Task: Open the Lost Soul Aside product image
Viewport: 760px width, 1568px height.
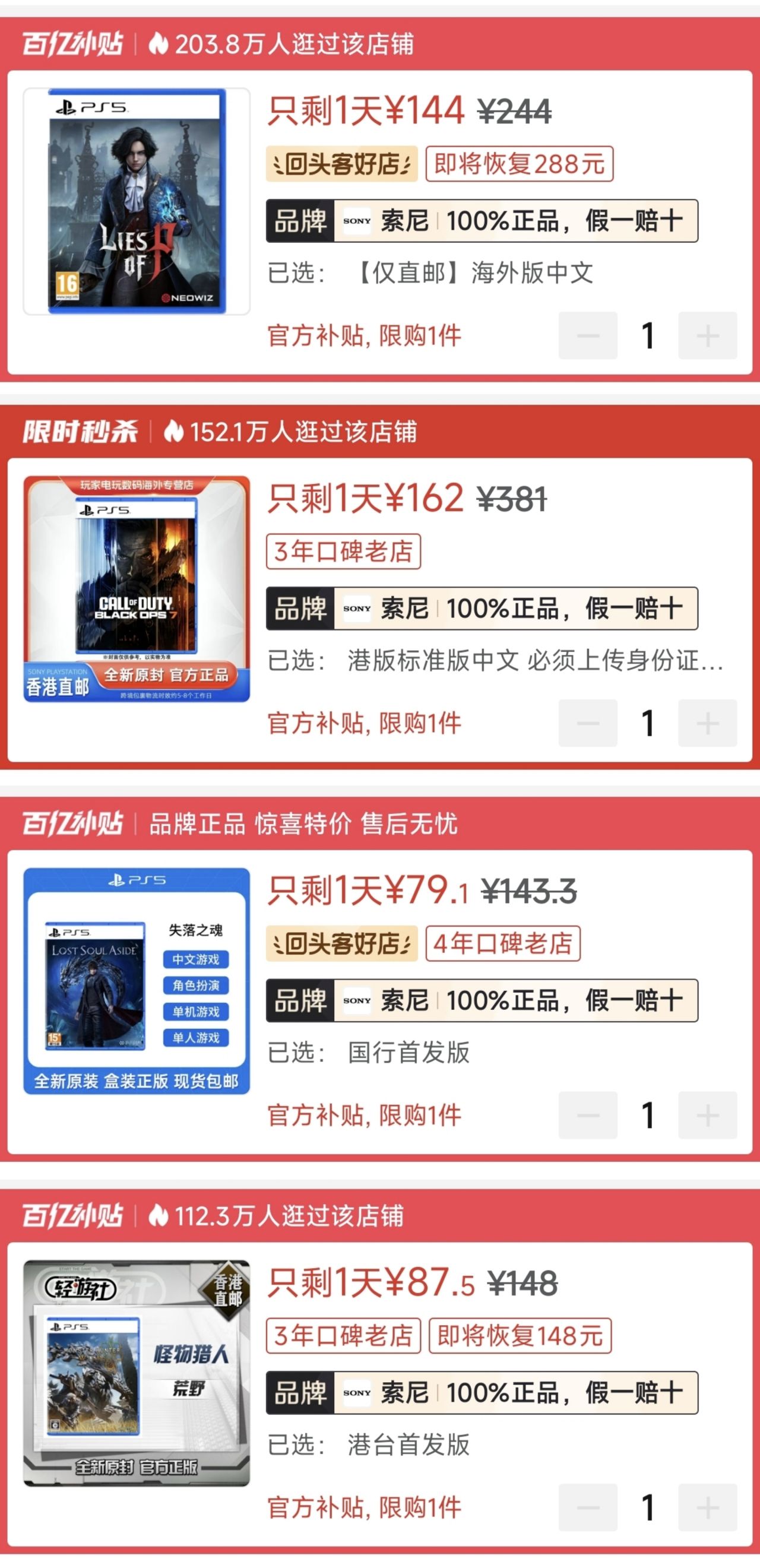Action: (137, 981)
